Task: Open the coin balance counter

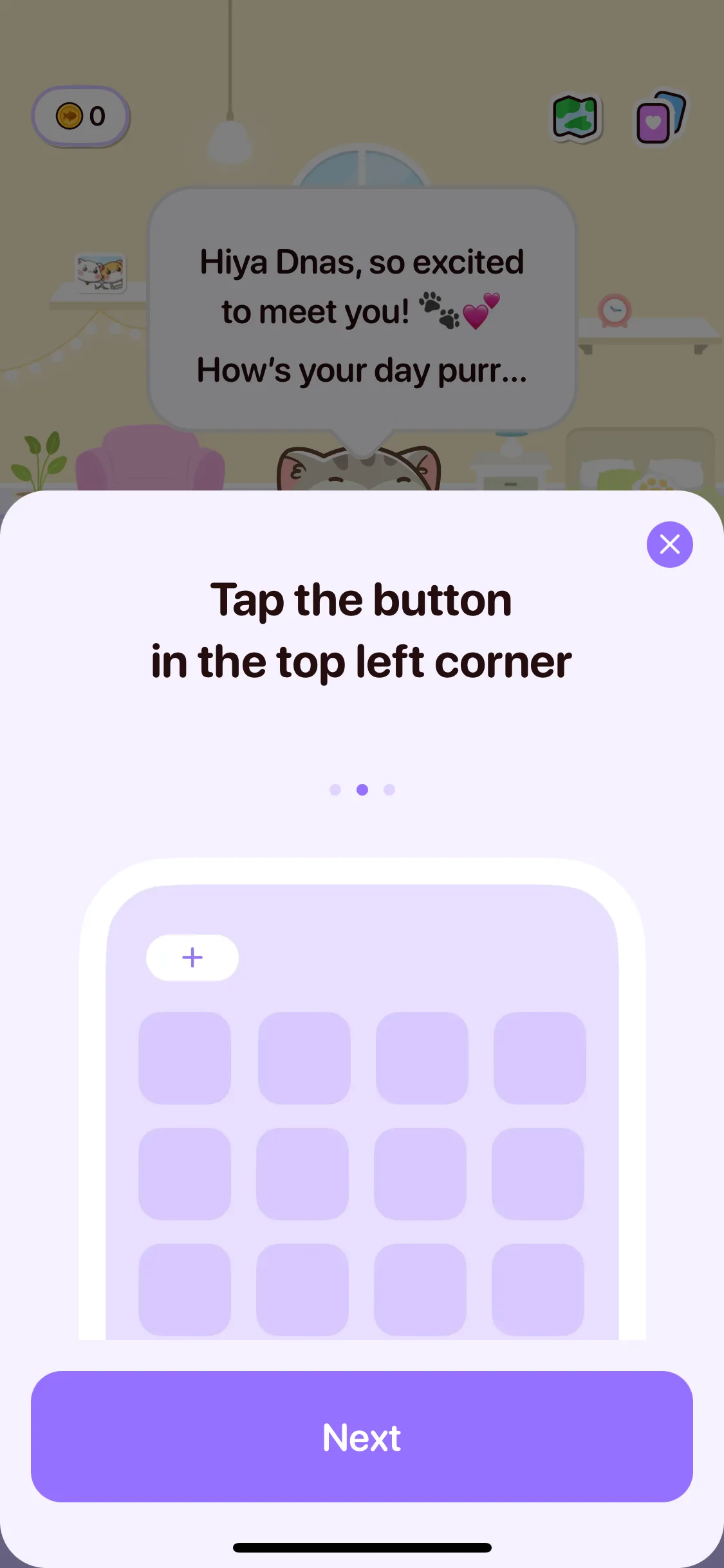Action: (x=81, y=117)
